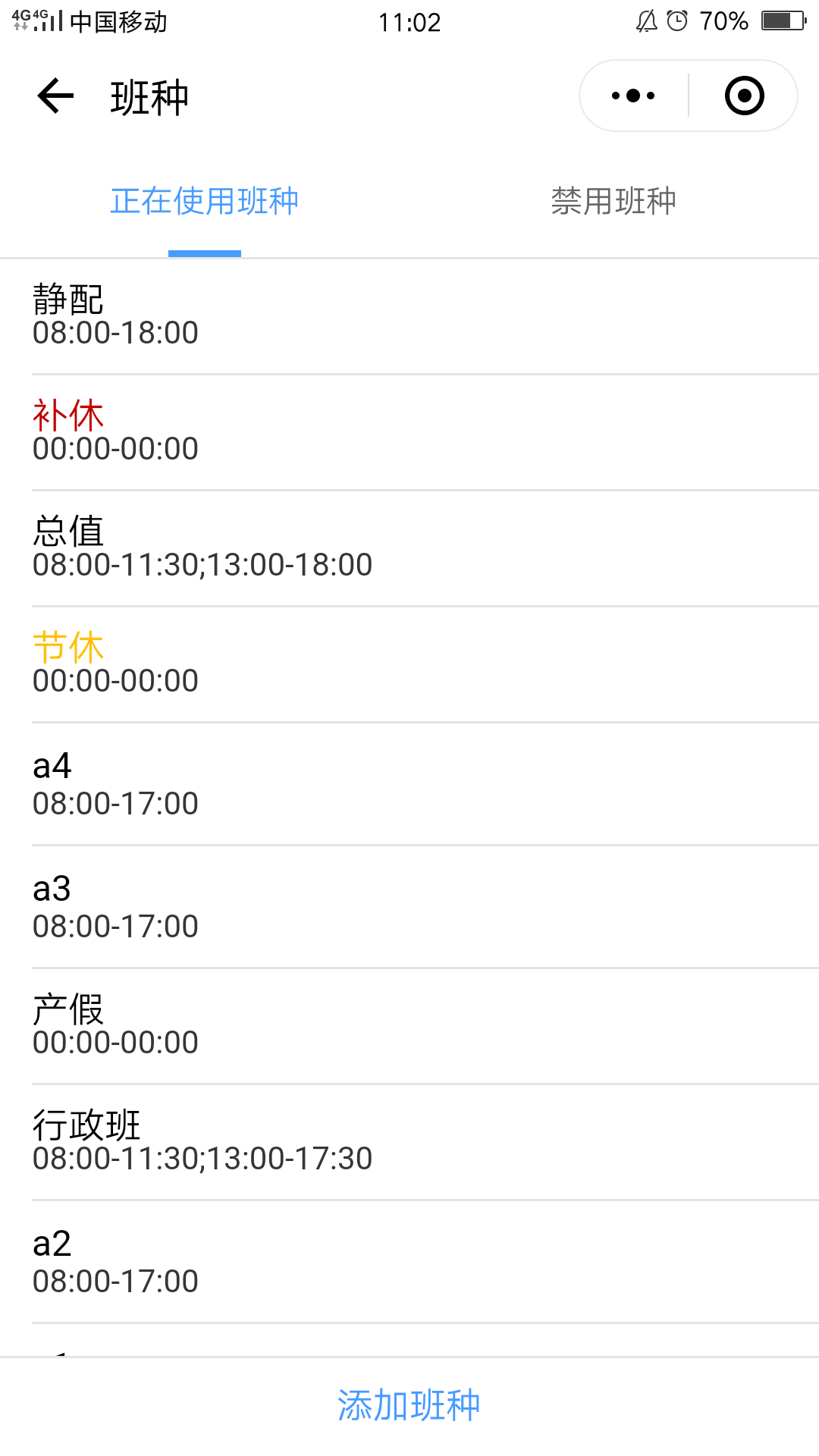Close the mini program with circle icon
This screenshot has width=819, height=1456.
point(744,96)
